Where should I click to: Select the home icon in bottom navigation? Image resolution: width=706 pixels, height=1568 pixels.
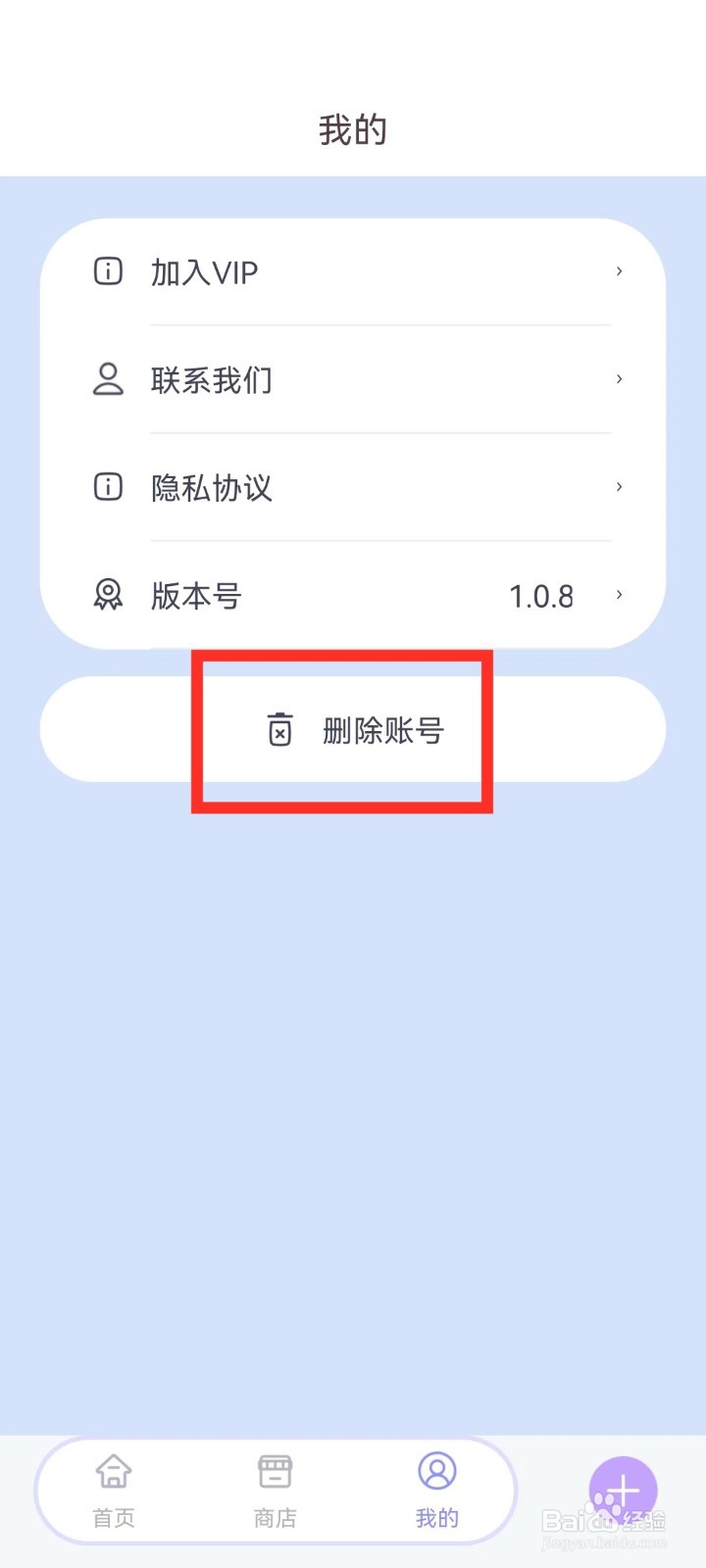(x=113, y=1470)
